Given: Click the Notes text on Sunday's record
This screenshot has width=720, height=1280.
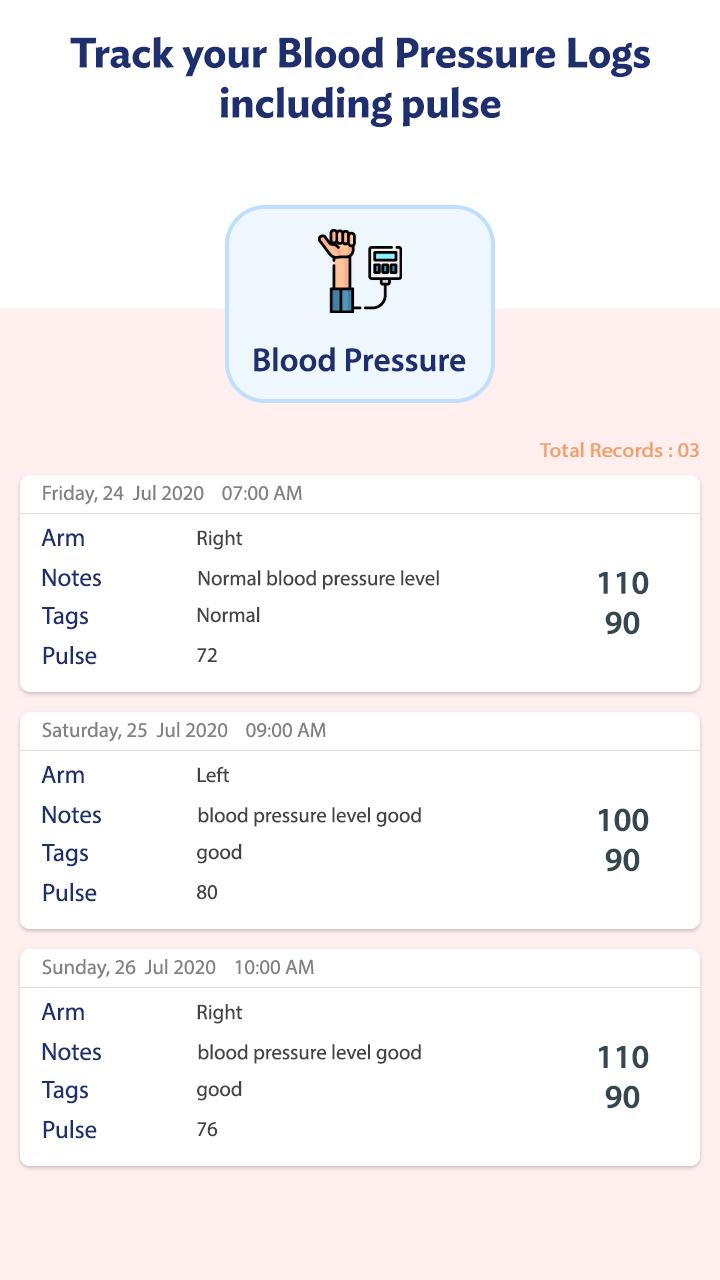Looking at the screenshot, I should 309,1052.
